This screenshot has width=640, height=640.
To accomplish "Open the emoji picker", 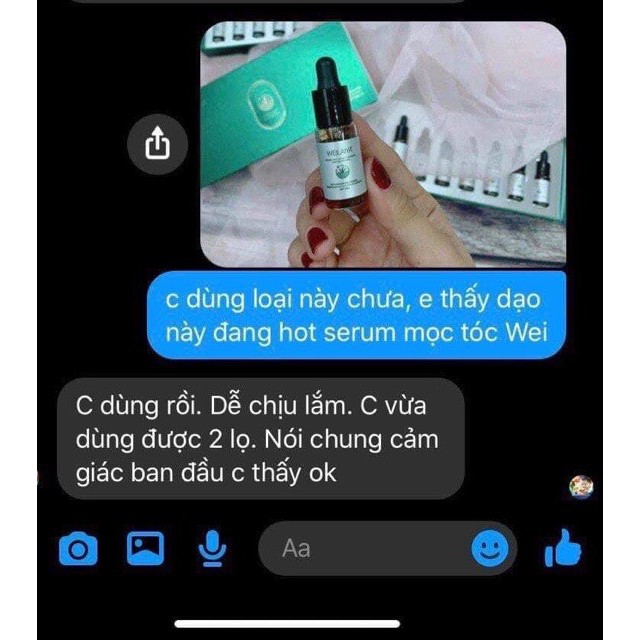I will click(490, 548).
